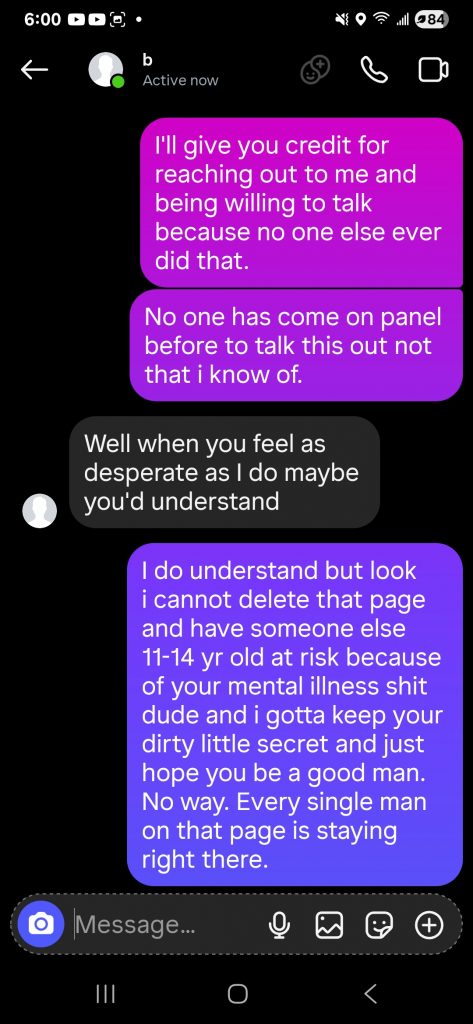Open the sticker picker
Viewport: 473px width, 1024px height.
pos(380,924)
